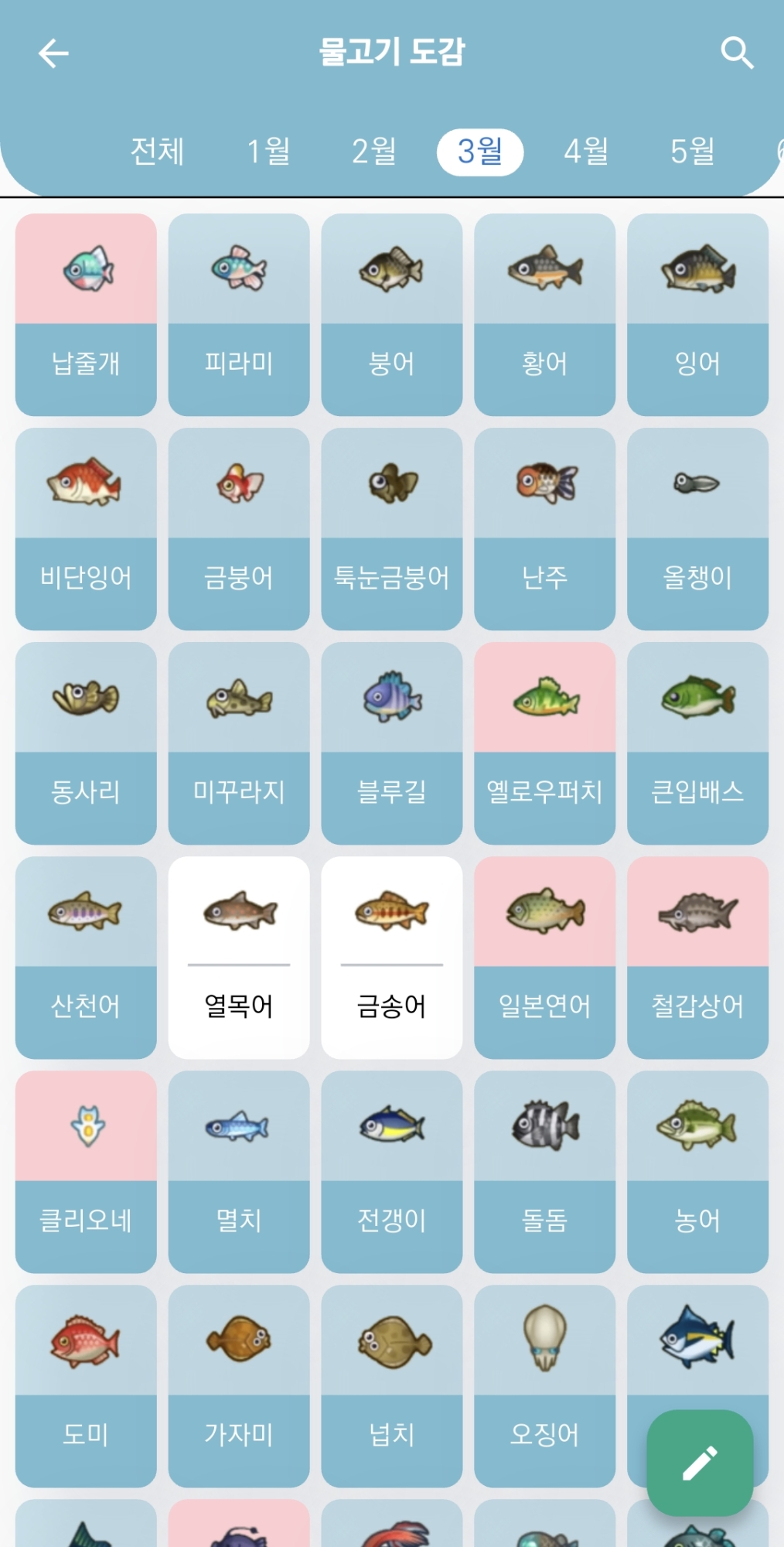Screen dimensions: 784x1547
Task: Switch to the 4월 tab
Action: [585, 152]
